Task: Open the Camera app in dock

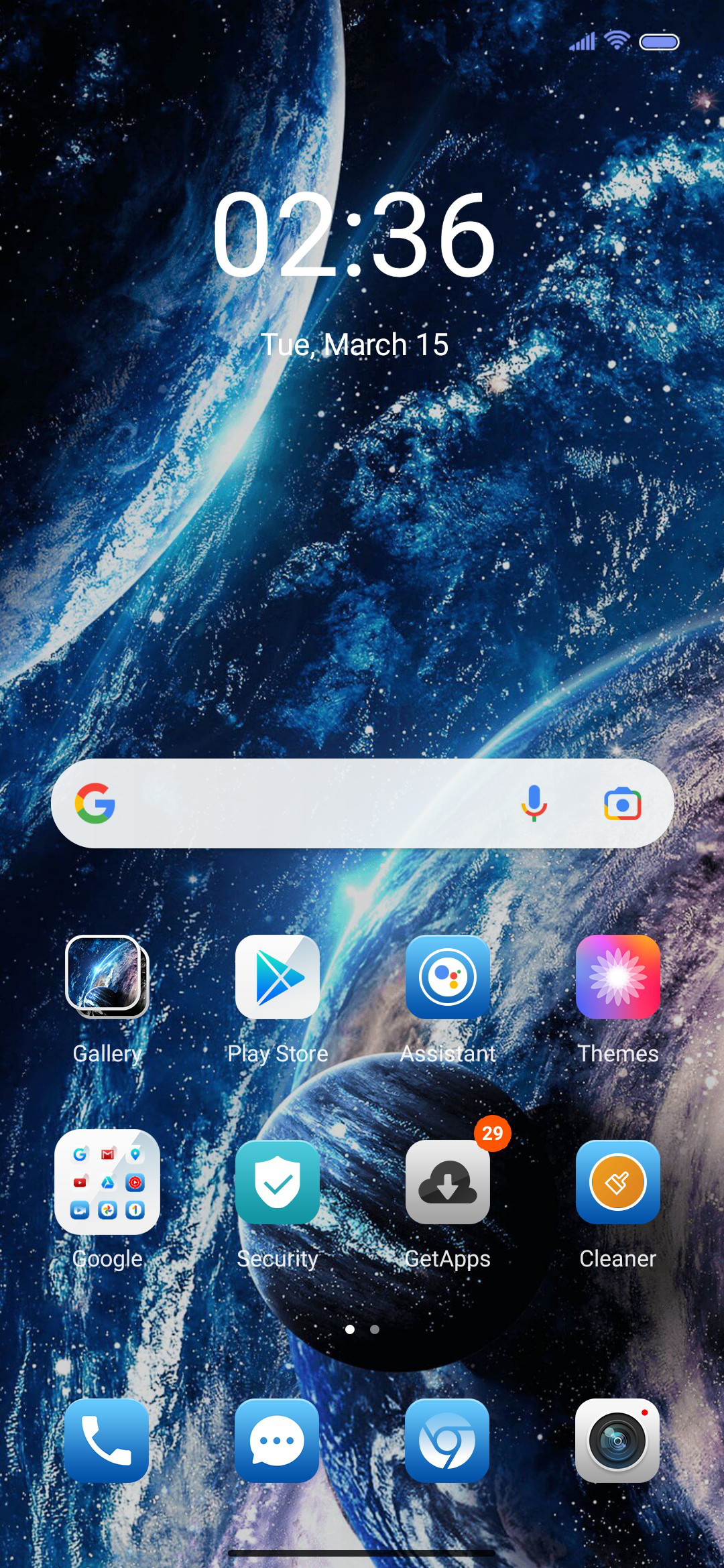Action: [617, 1441]
